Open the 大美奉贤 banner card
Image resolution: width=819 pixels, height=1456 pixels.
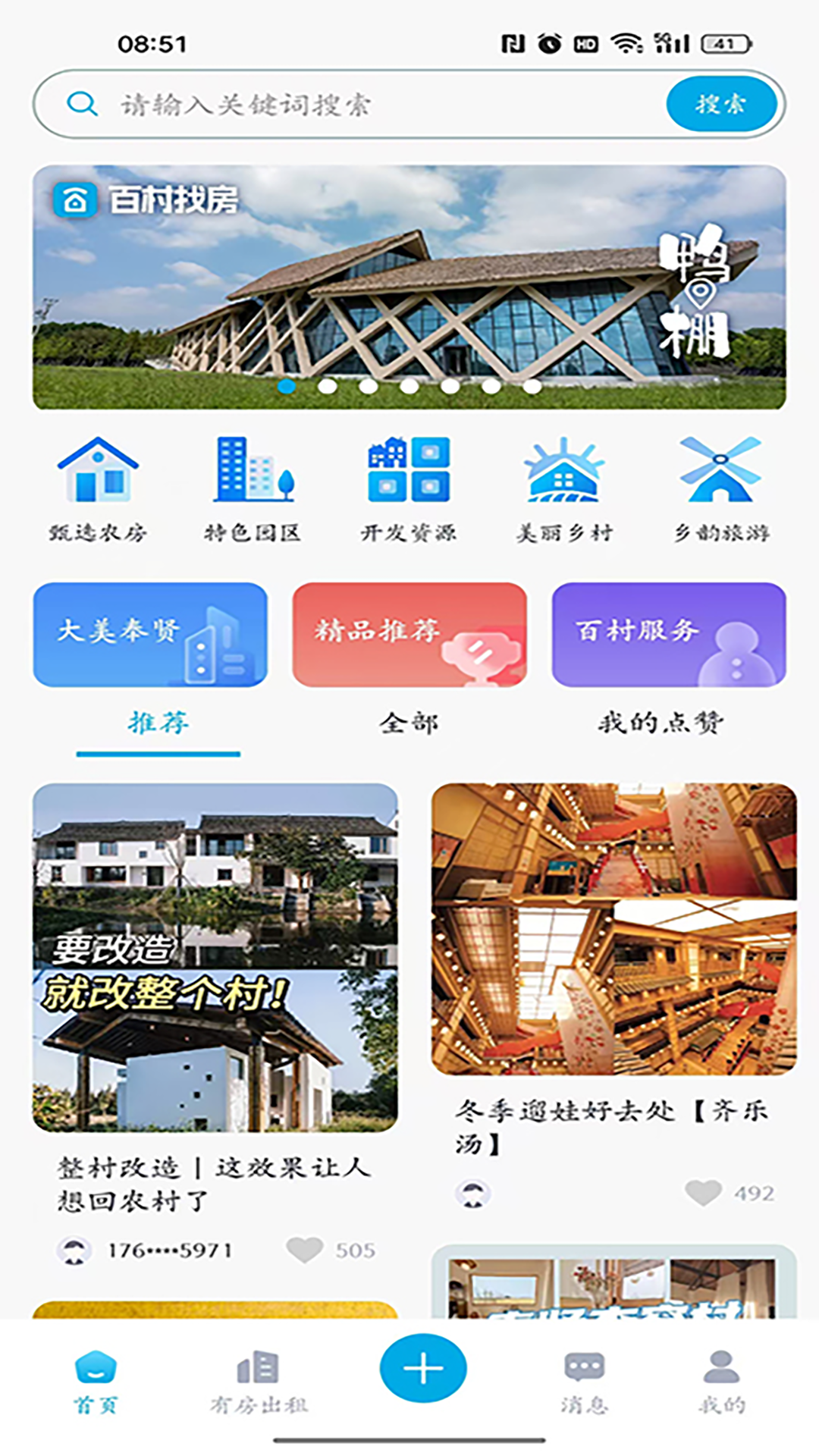point(149,635)
